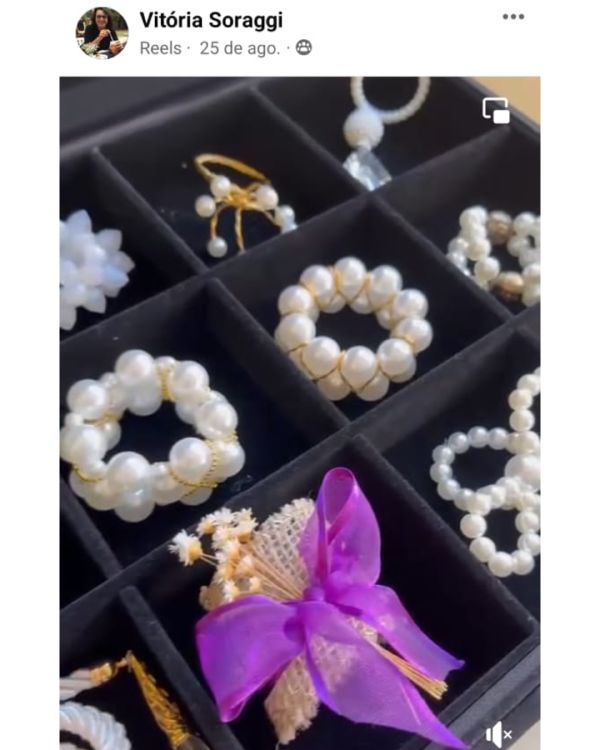Image resolution: width=600 pixels, height=750 pixels.
Task: Open Vitória Soraggi's profile picture
Action: (x=102, y=32)
